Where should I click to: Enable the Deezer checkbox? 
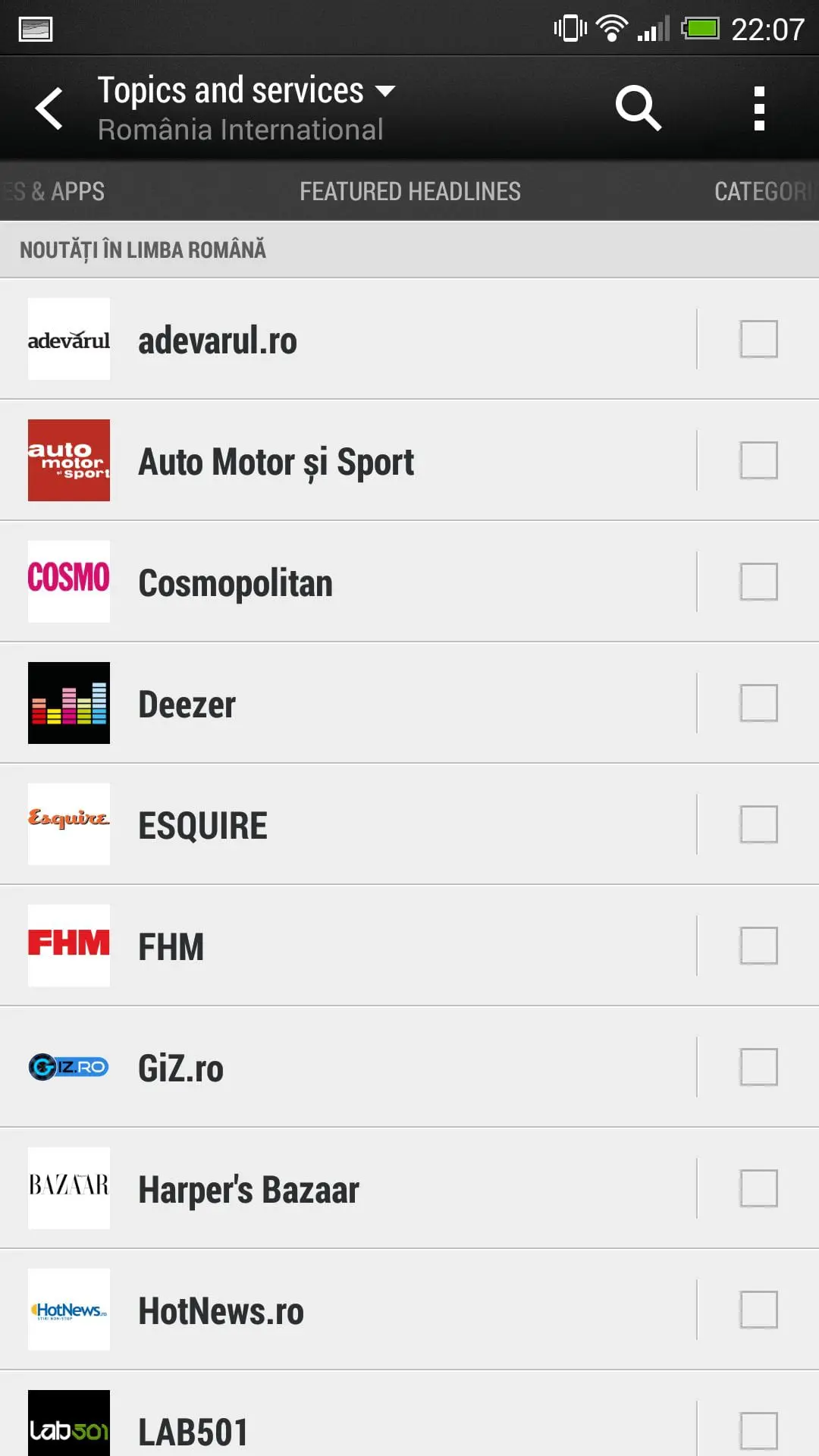coord(758,703)
